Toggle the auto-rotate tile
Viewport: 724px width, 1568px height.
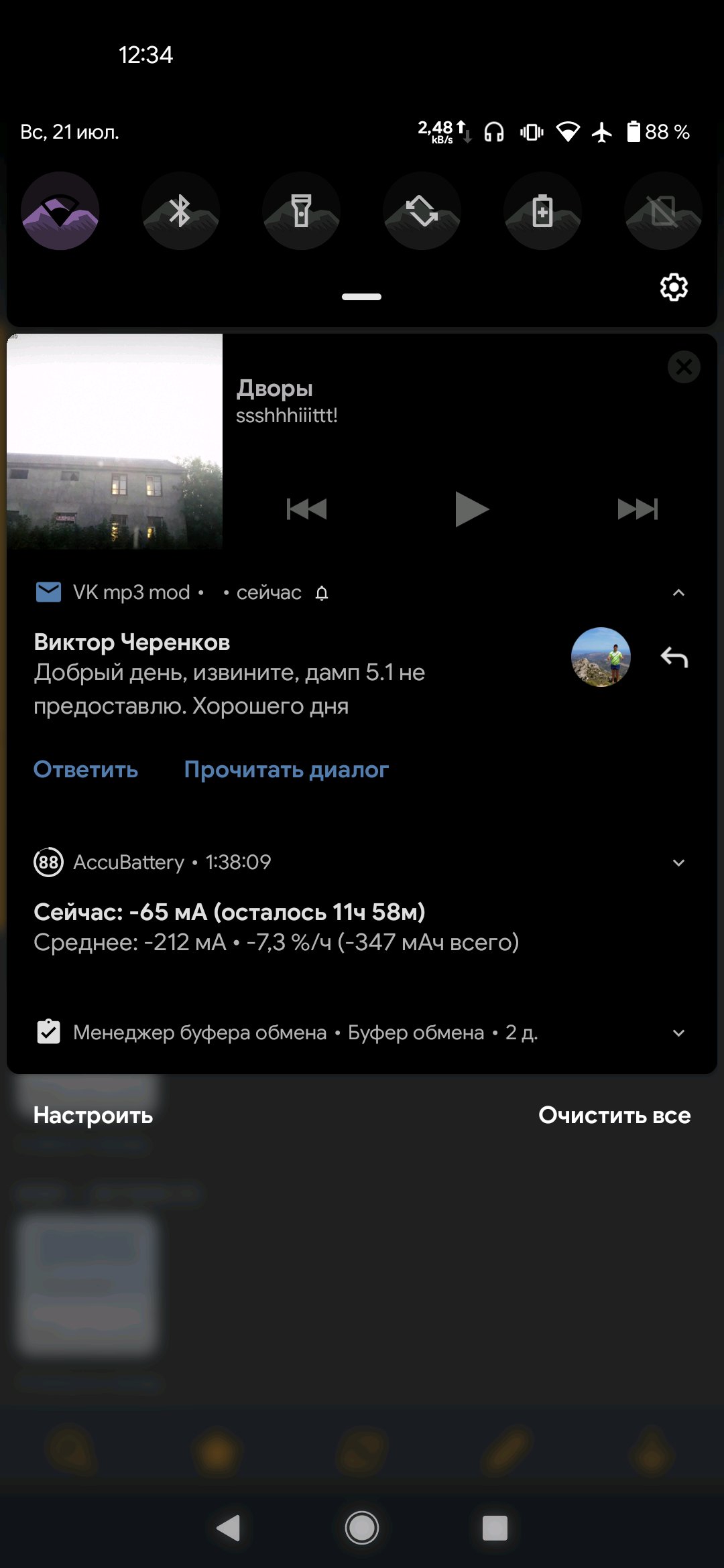[422, 211]
